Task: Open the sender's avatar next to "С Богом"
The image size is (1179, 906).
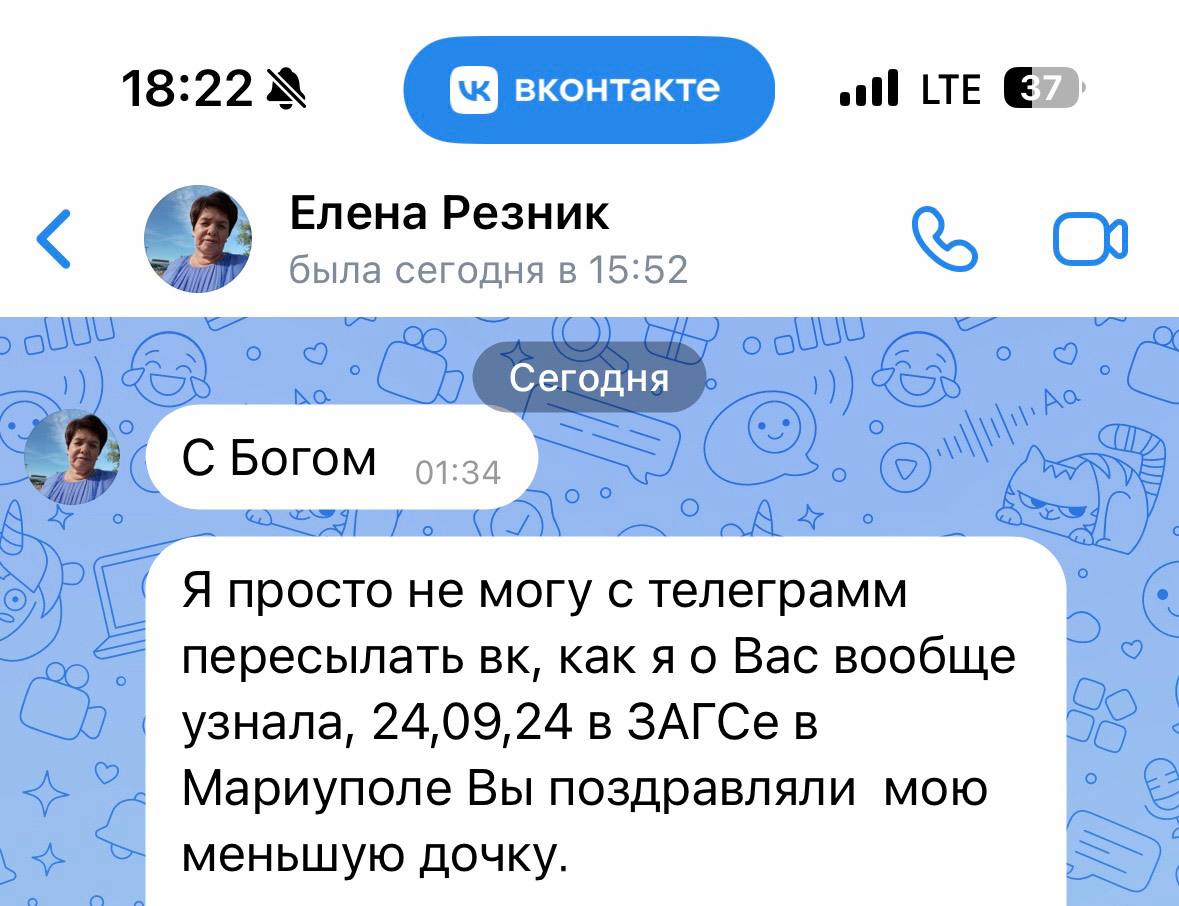Action: [71, 458]
